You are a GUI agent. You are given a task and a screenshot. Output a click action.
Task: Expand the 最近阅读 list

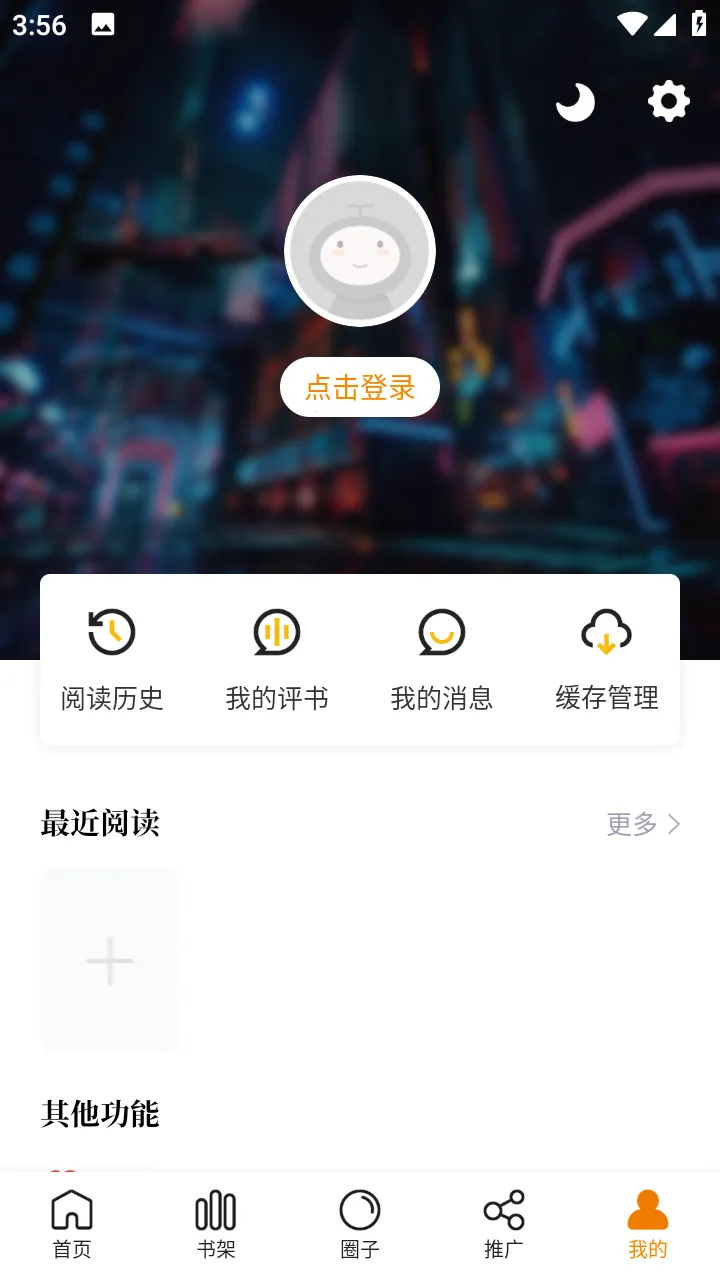click(x=641, y=824)
